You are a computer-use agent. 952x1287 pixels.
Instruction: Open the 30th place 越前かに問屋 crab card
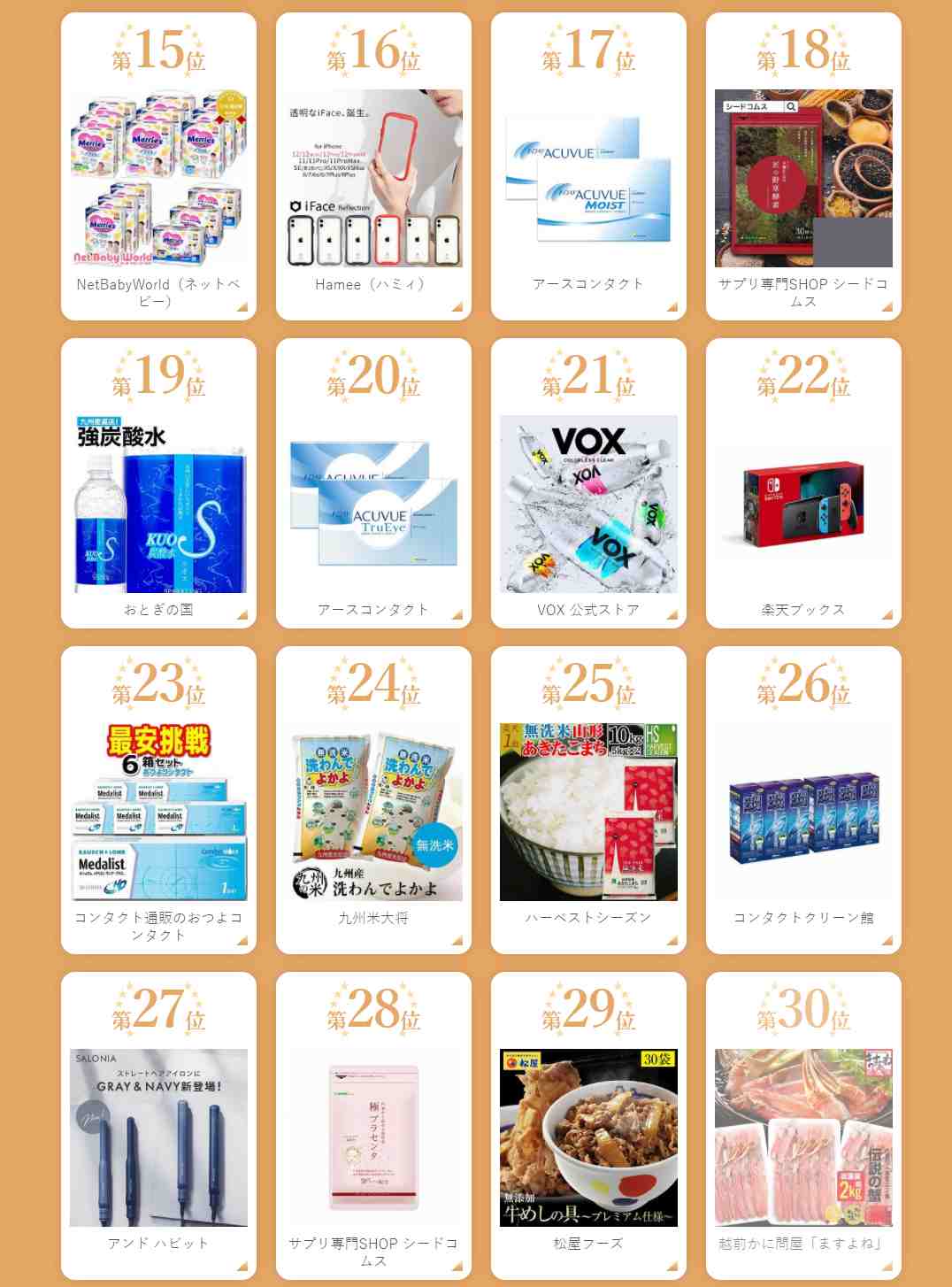point(803,1137)
